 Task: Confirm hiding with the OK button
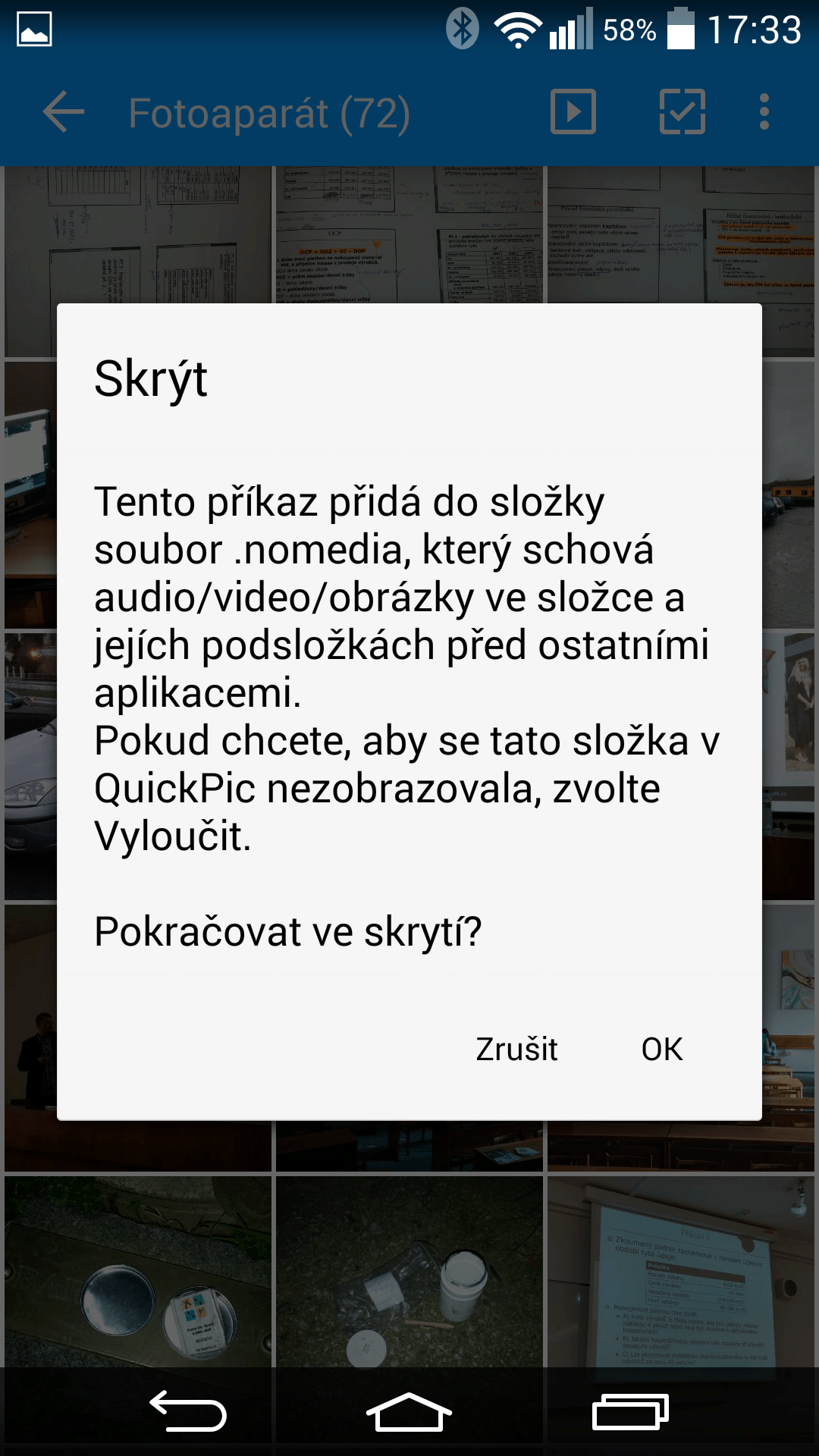(662, 1050)
